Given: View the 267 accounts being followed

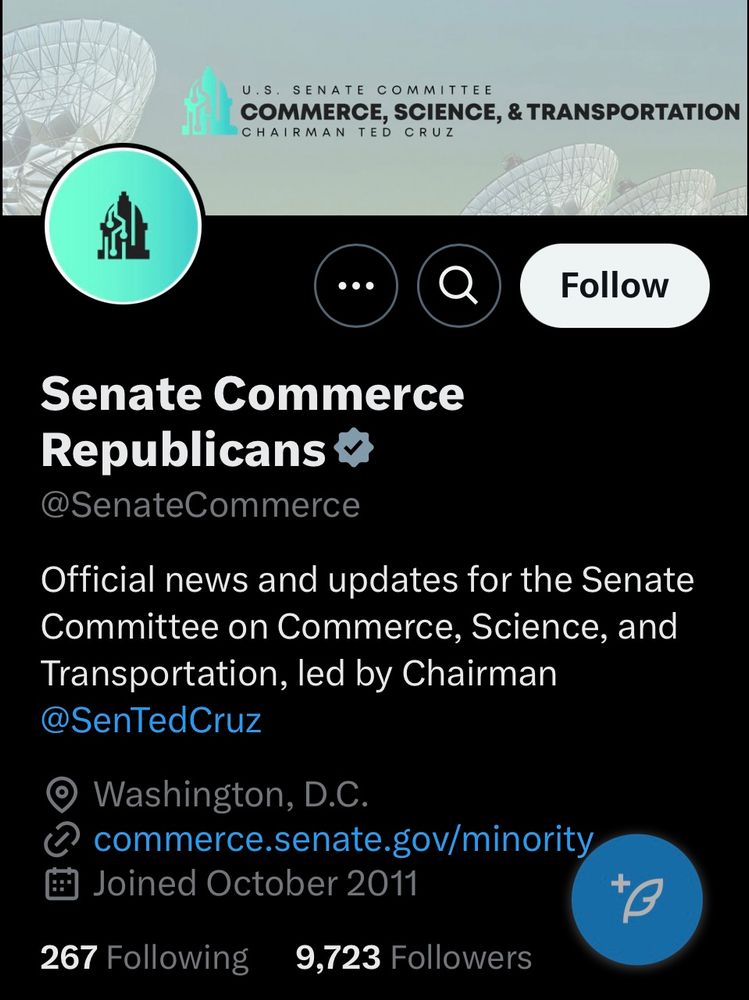Looking at the screenshot, I should click(144, 957).
